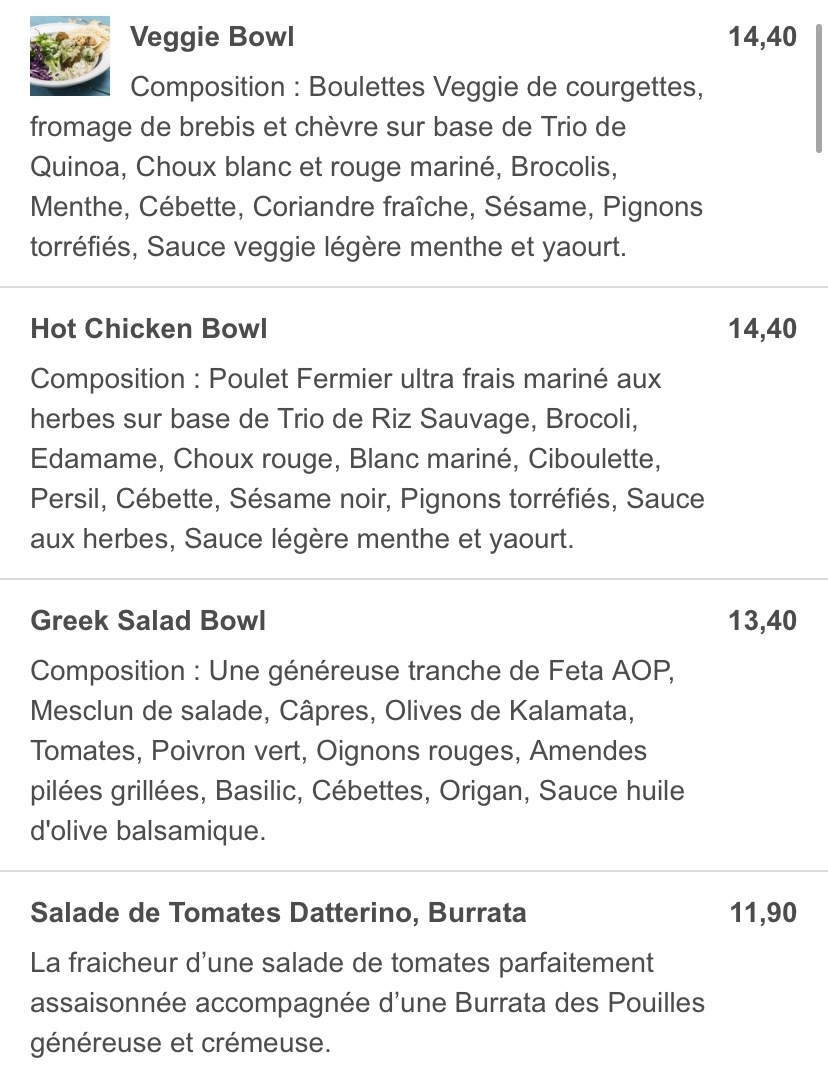
Task: Select the Hot Chicken Bowl dish
Action: coord(150,329)
